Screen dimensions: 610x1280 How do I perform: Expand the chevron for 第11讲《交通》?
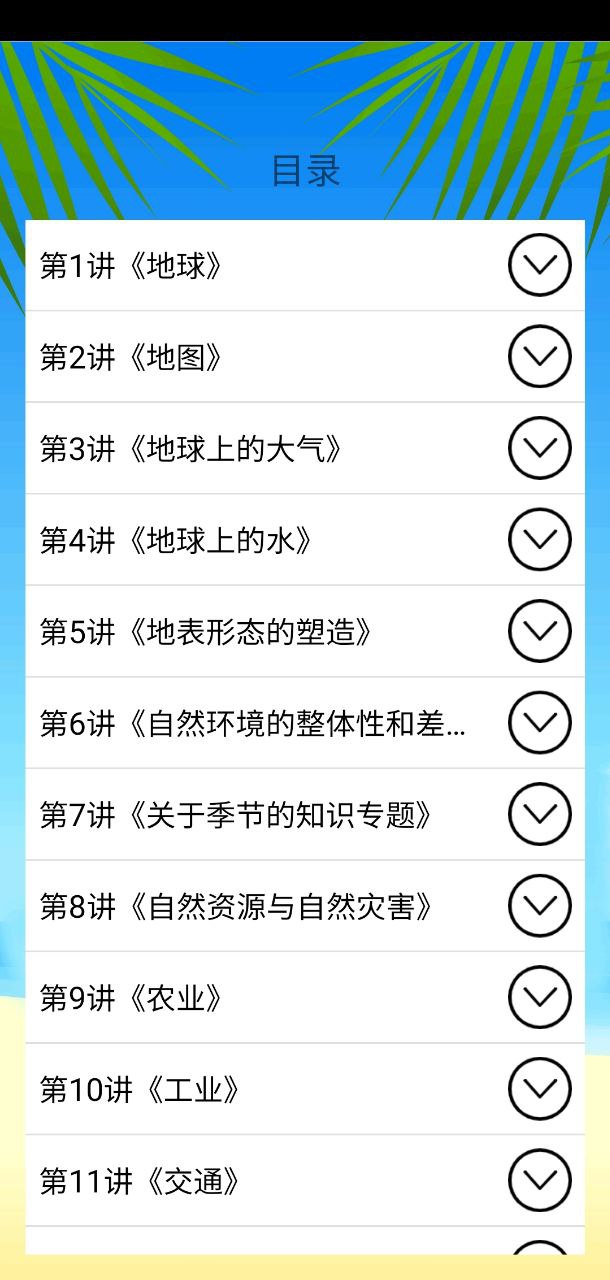tap(540, 1180)
